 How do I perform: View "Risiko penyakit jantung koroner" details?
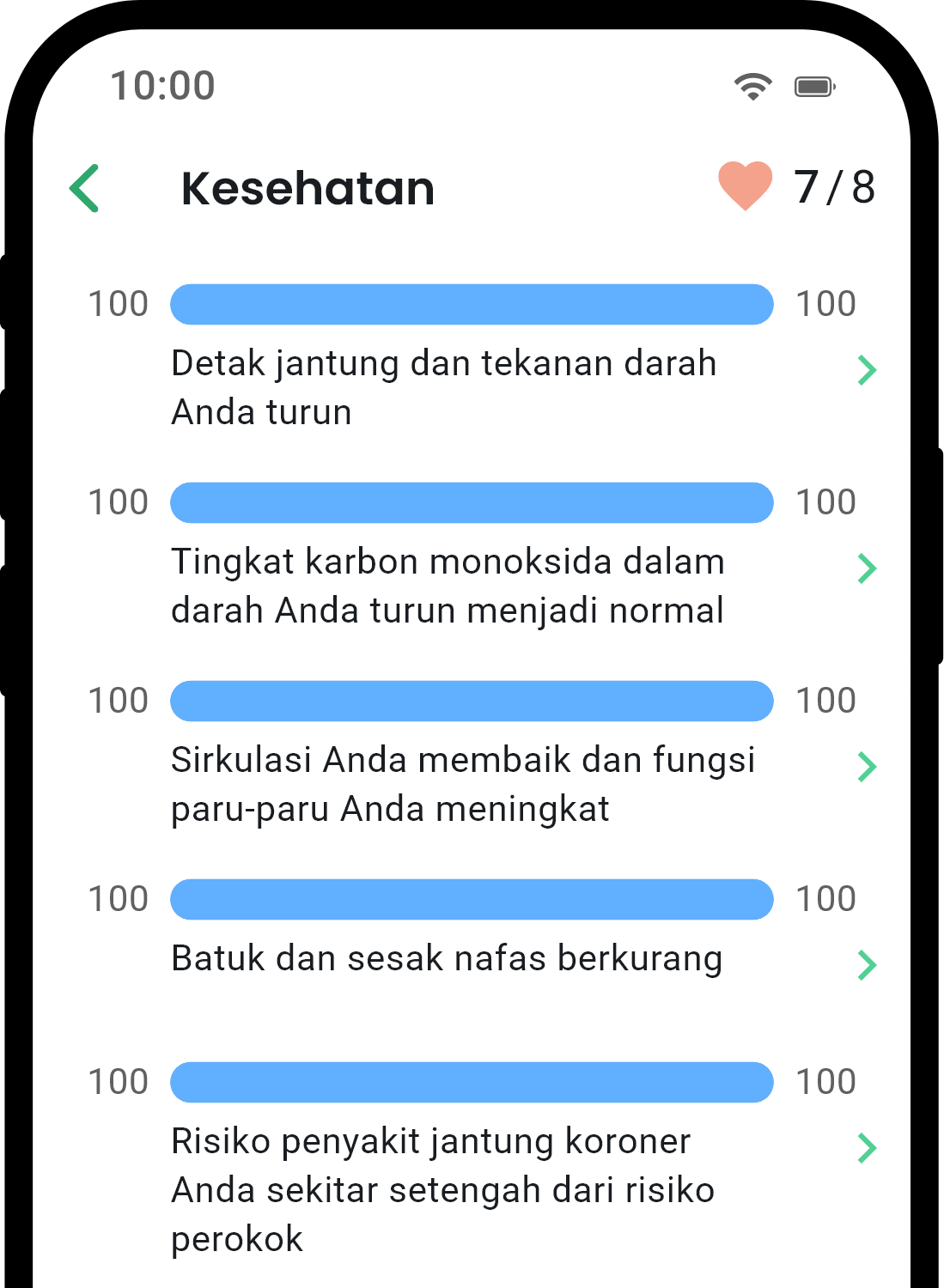pyautogui.click(x=867, y=1148)
